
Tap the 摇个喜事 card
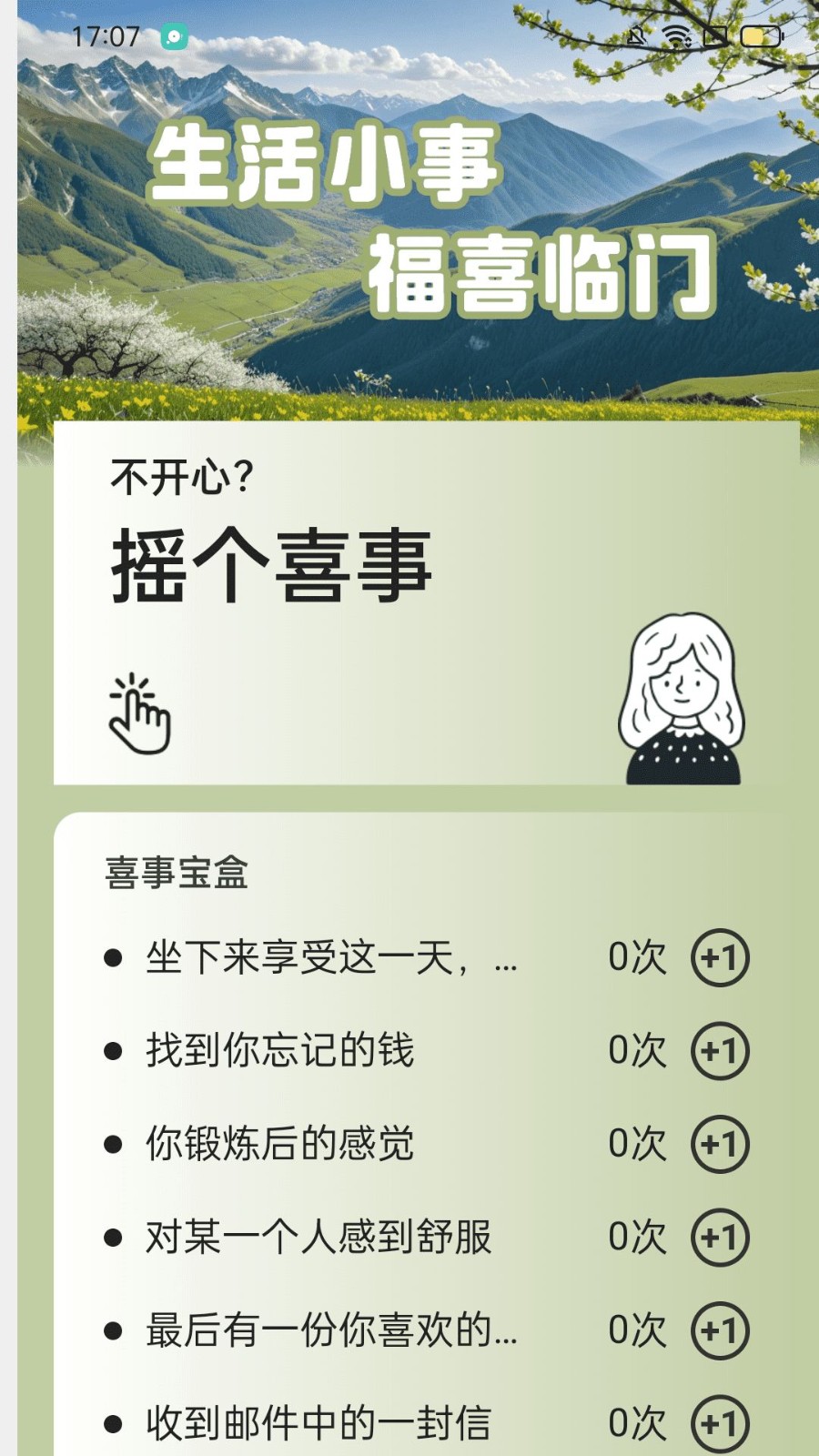click(426, 602)
